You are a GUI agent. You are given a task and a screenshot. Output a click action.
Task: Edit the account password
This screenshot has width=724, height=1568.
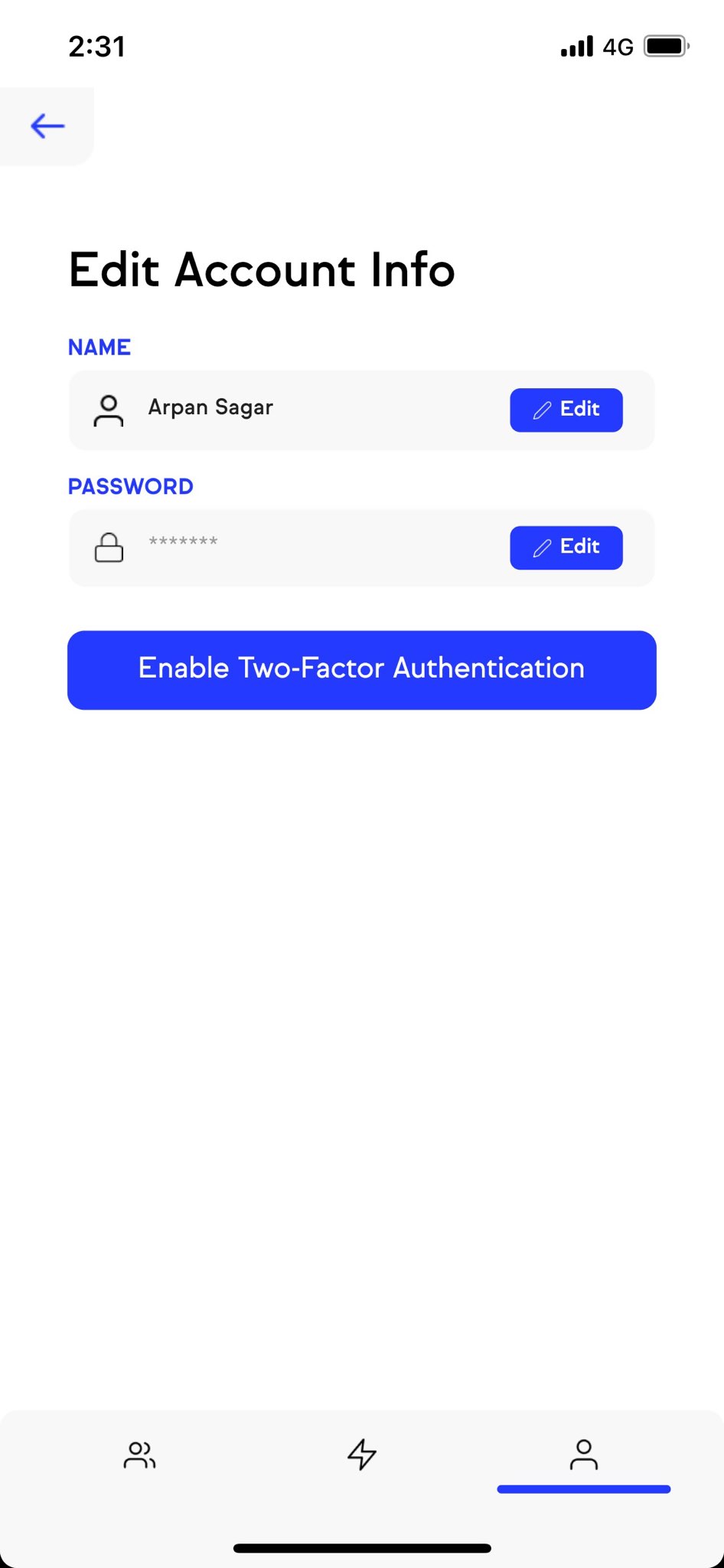[566, 547]
